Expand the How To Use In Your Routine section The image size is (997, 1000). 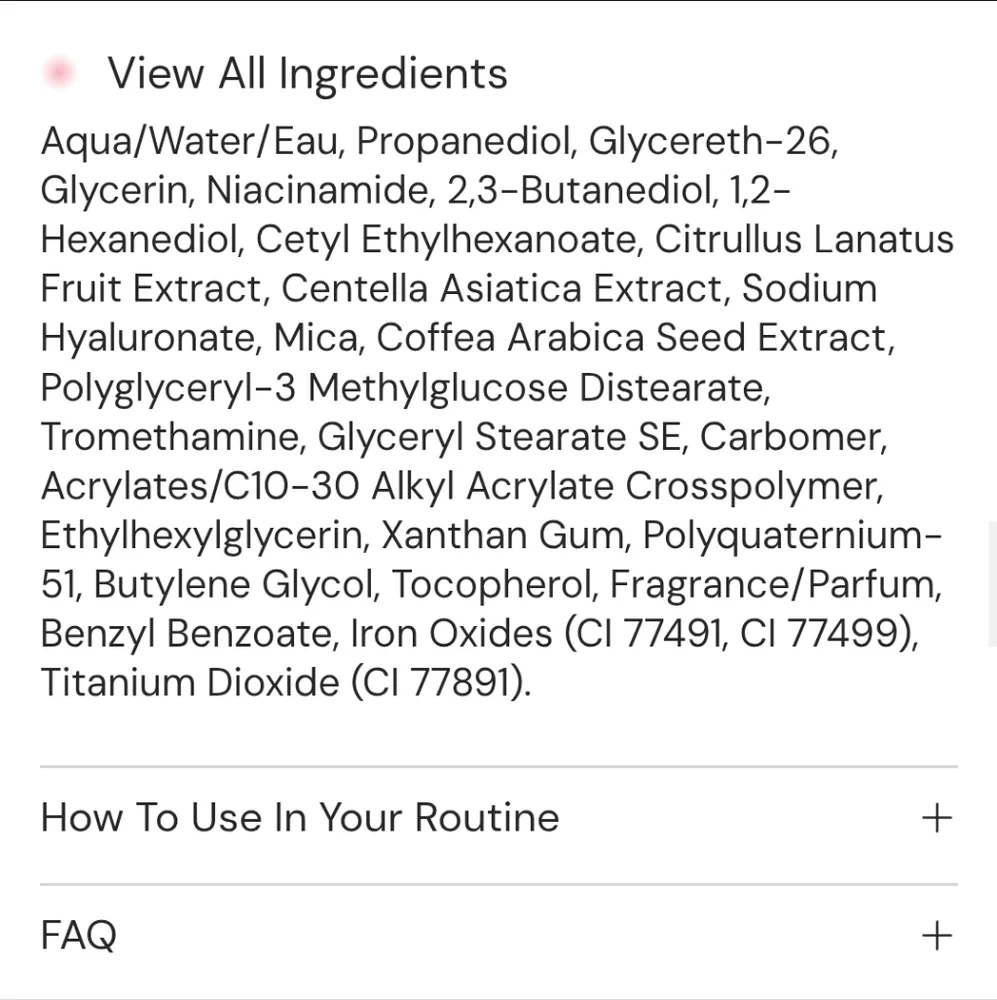tap(299, 817)
